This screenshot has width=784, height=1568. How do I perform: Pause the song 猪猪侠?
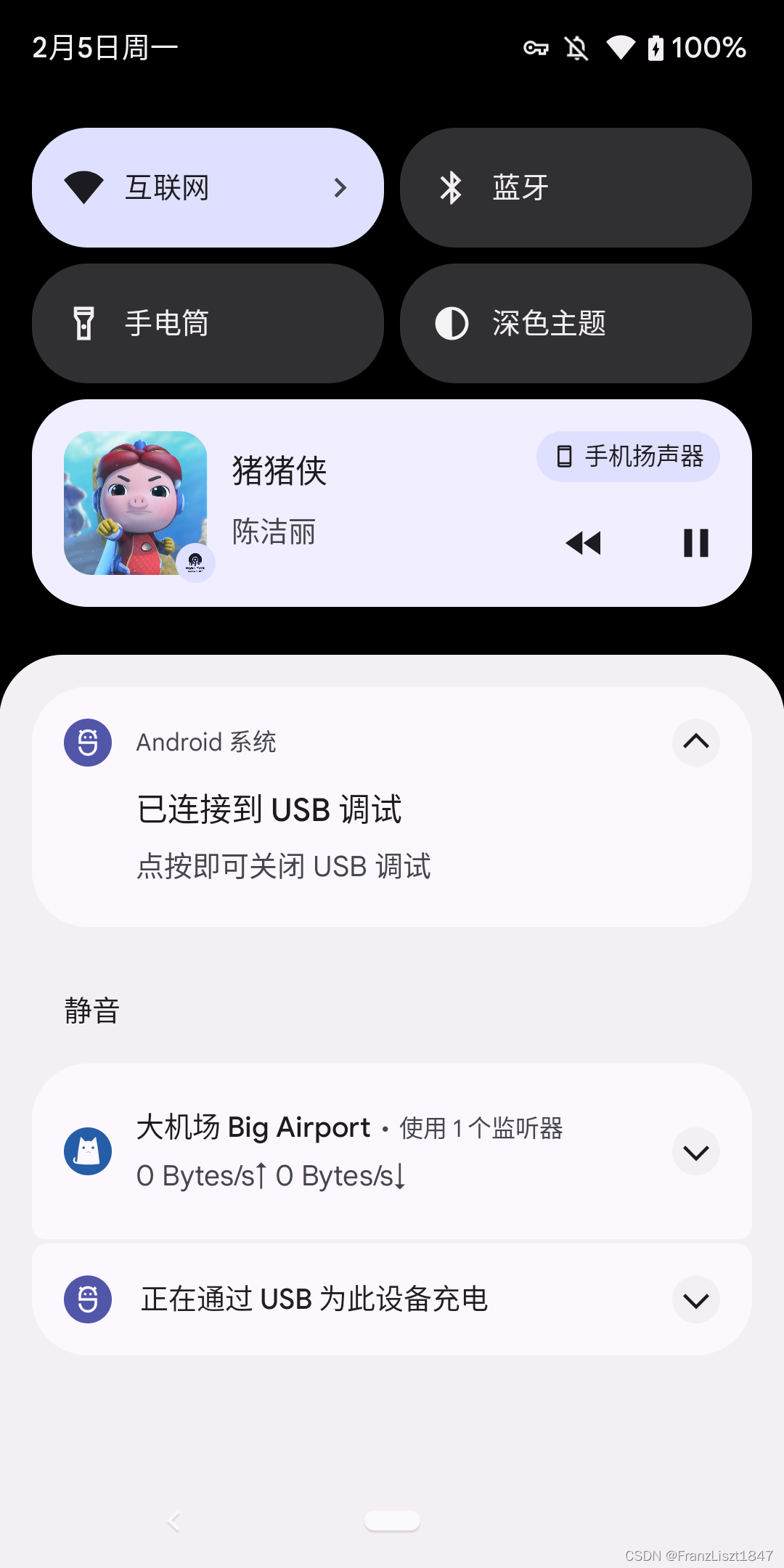point(695,543)
